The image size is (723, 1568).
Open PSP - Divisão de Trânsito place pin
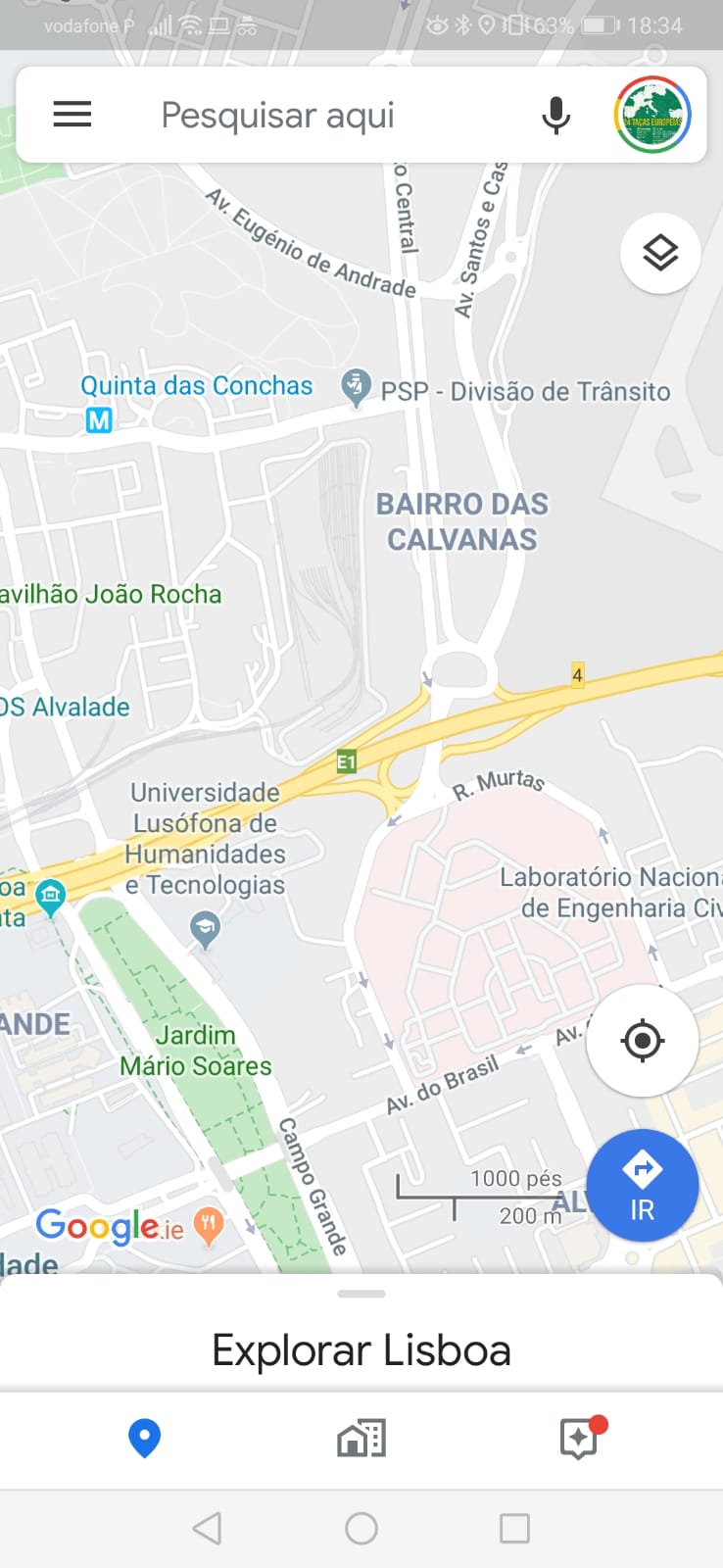tap(355, 386)
